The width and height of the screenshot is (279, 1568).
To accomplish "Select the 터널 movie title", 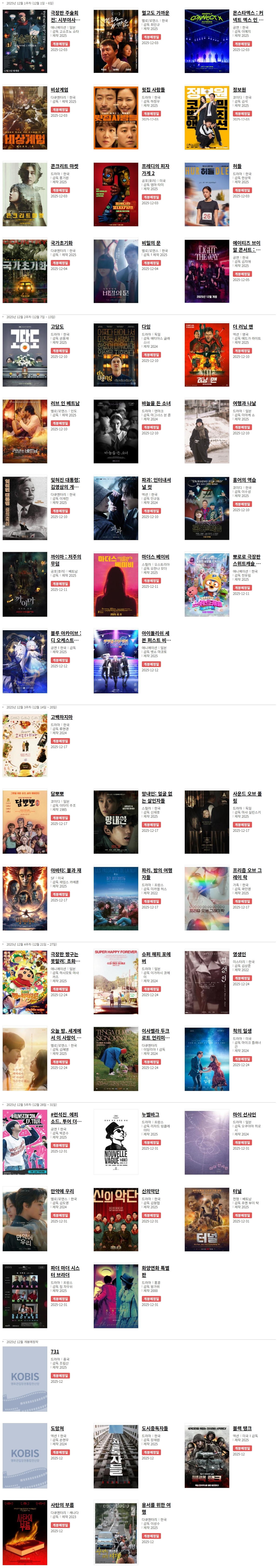I will (237, 1191).
